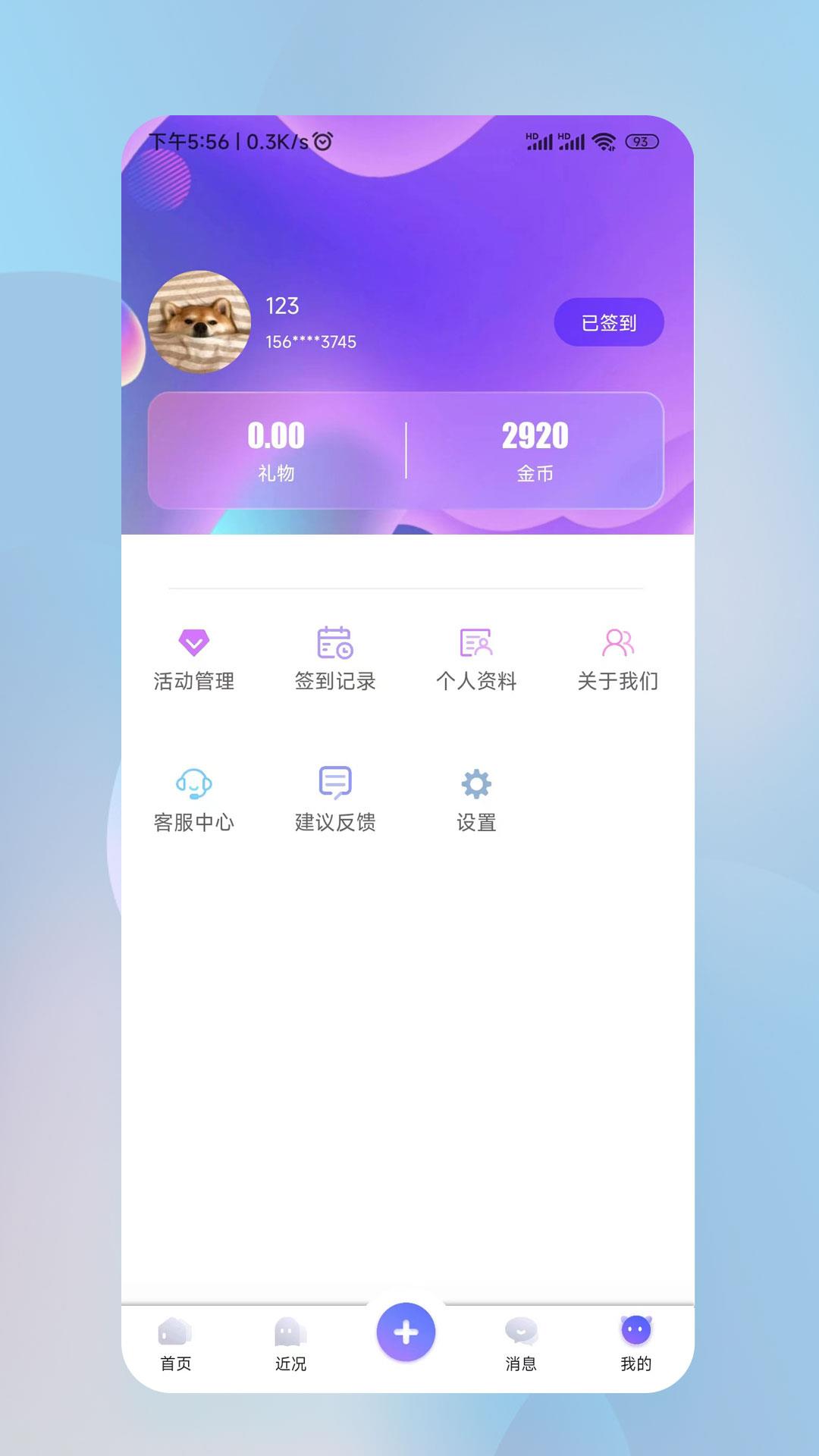Tap the plus button to create

pos(406,1332)
